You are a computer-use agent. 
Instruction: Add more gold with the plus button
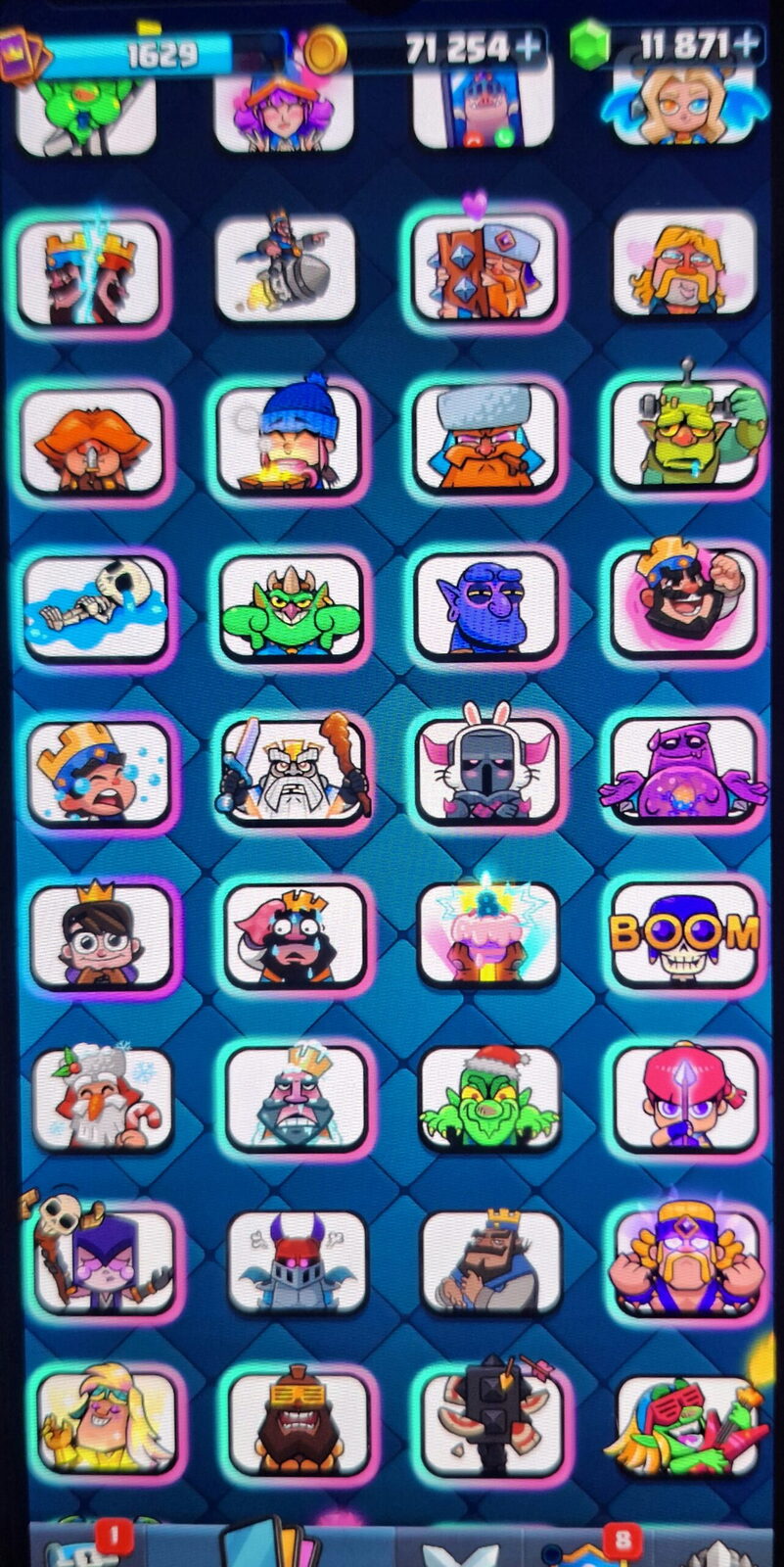(530, 46)
